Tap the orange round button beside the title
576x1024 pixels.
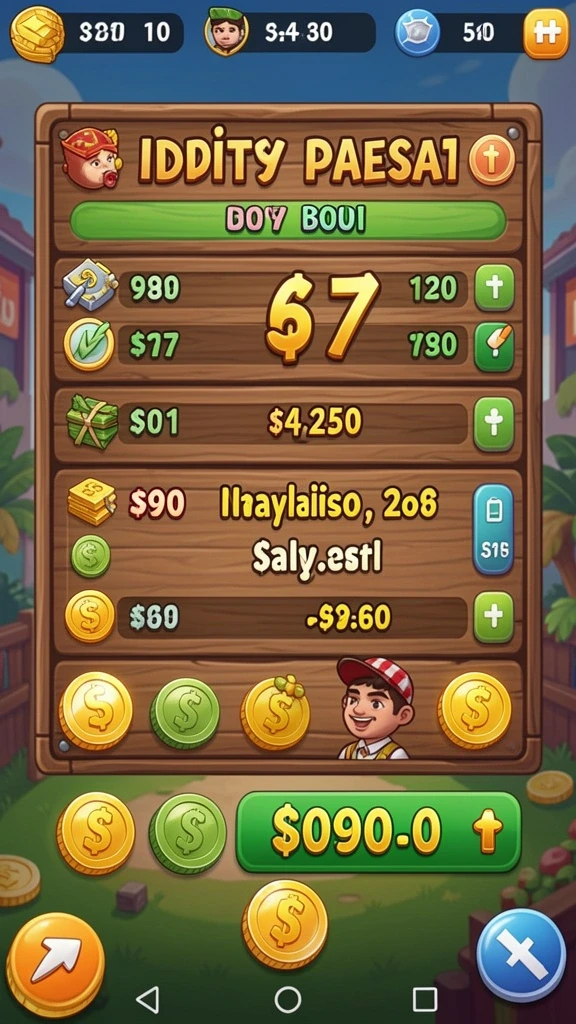pyautogui.click(x=492, y=159)
